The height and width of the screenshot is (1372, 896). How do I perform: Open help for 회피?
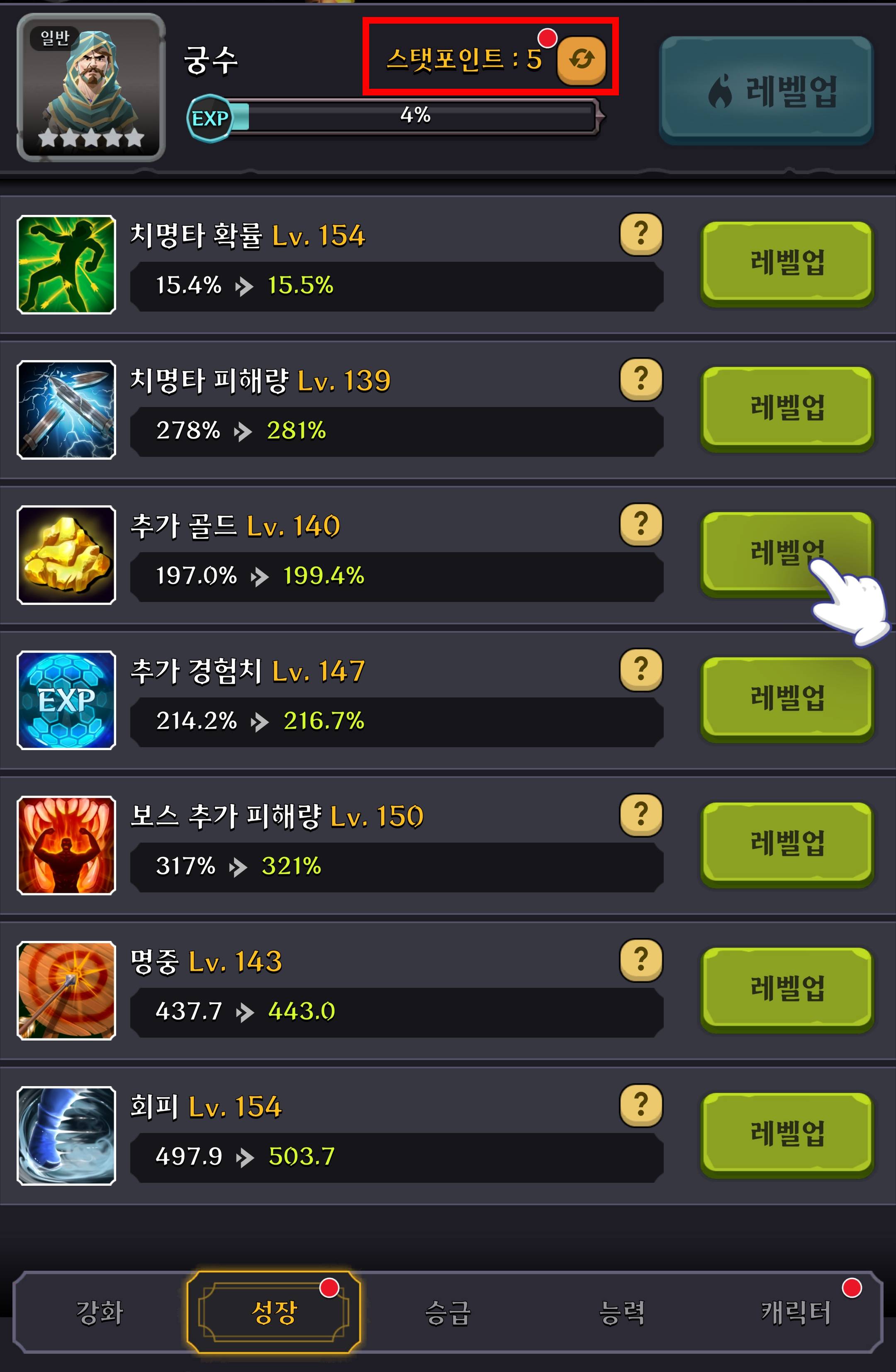point(641,1105)
